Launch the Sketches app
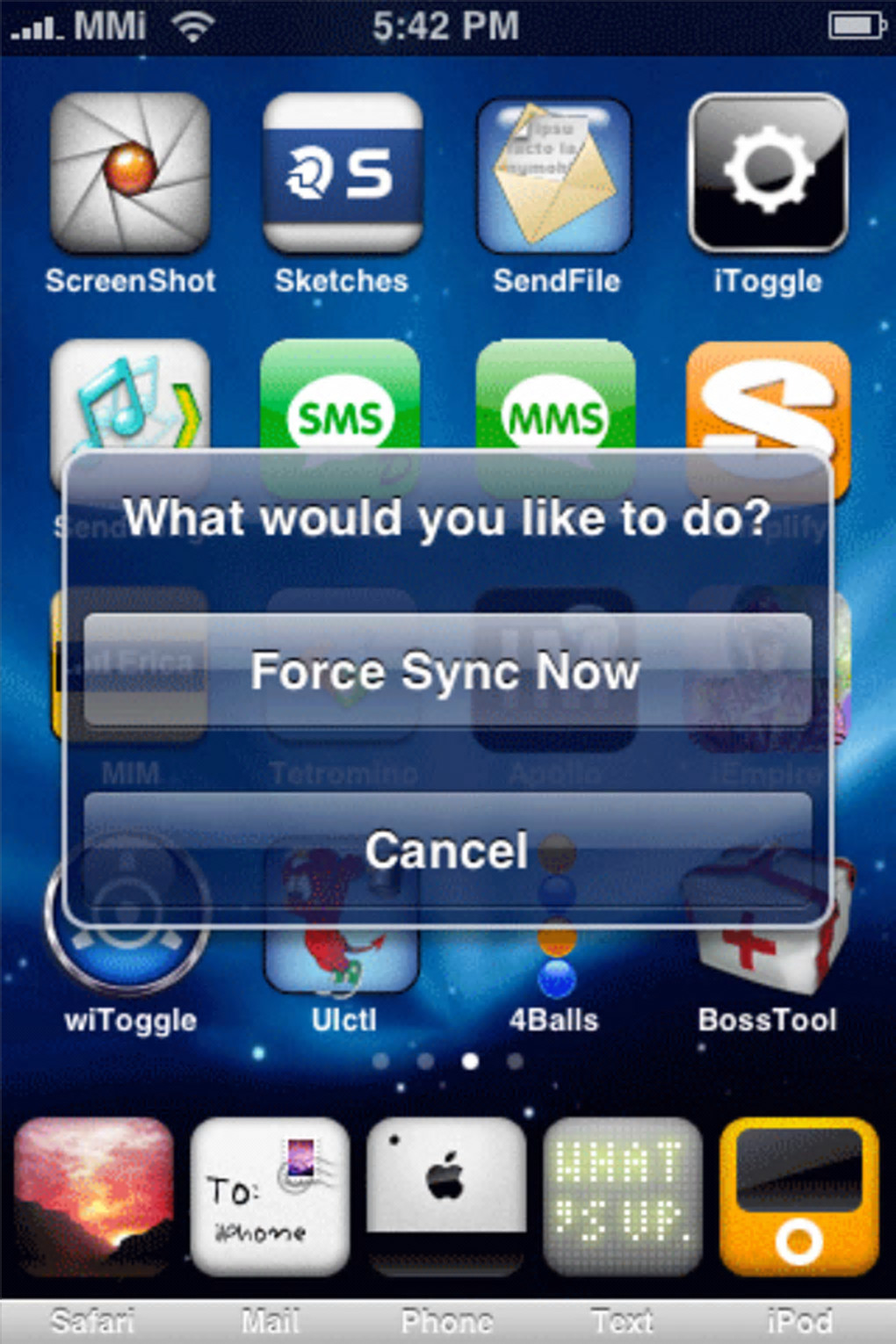Screen dimensions: 896x1344 click(x=342, y=174)
